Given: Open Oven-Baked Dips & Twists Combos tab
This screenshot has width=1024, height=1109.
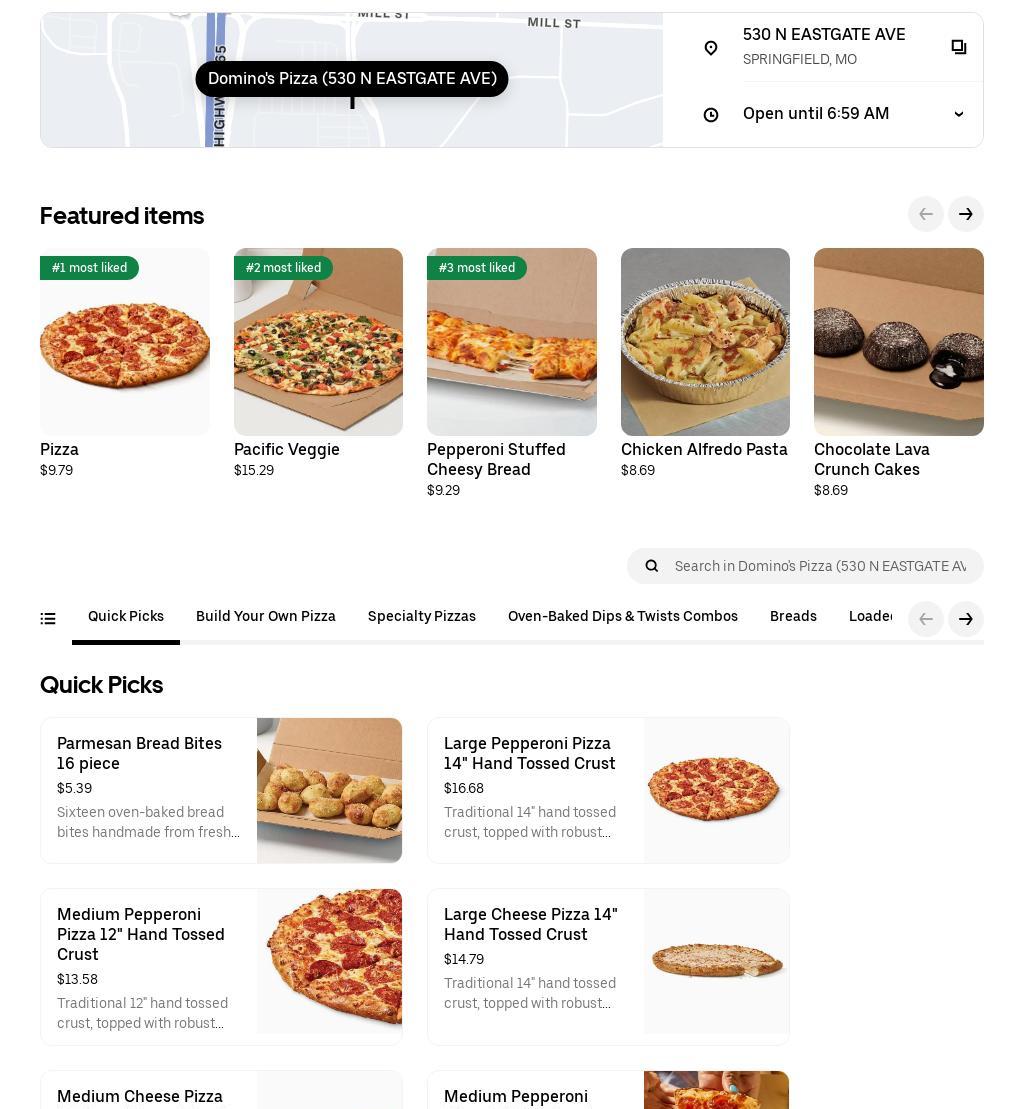Looking at the screenshot, I should click(623, 617).
